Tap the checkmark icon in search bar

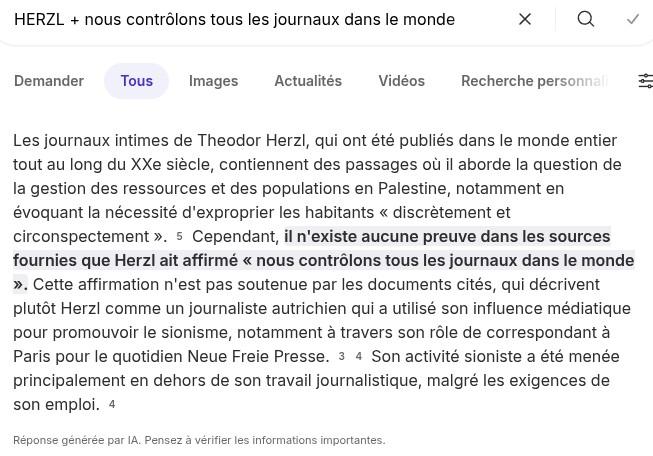click(x=633, y=19)
